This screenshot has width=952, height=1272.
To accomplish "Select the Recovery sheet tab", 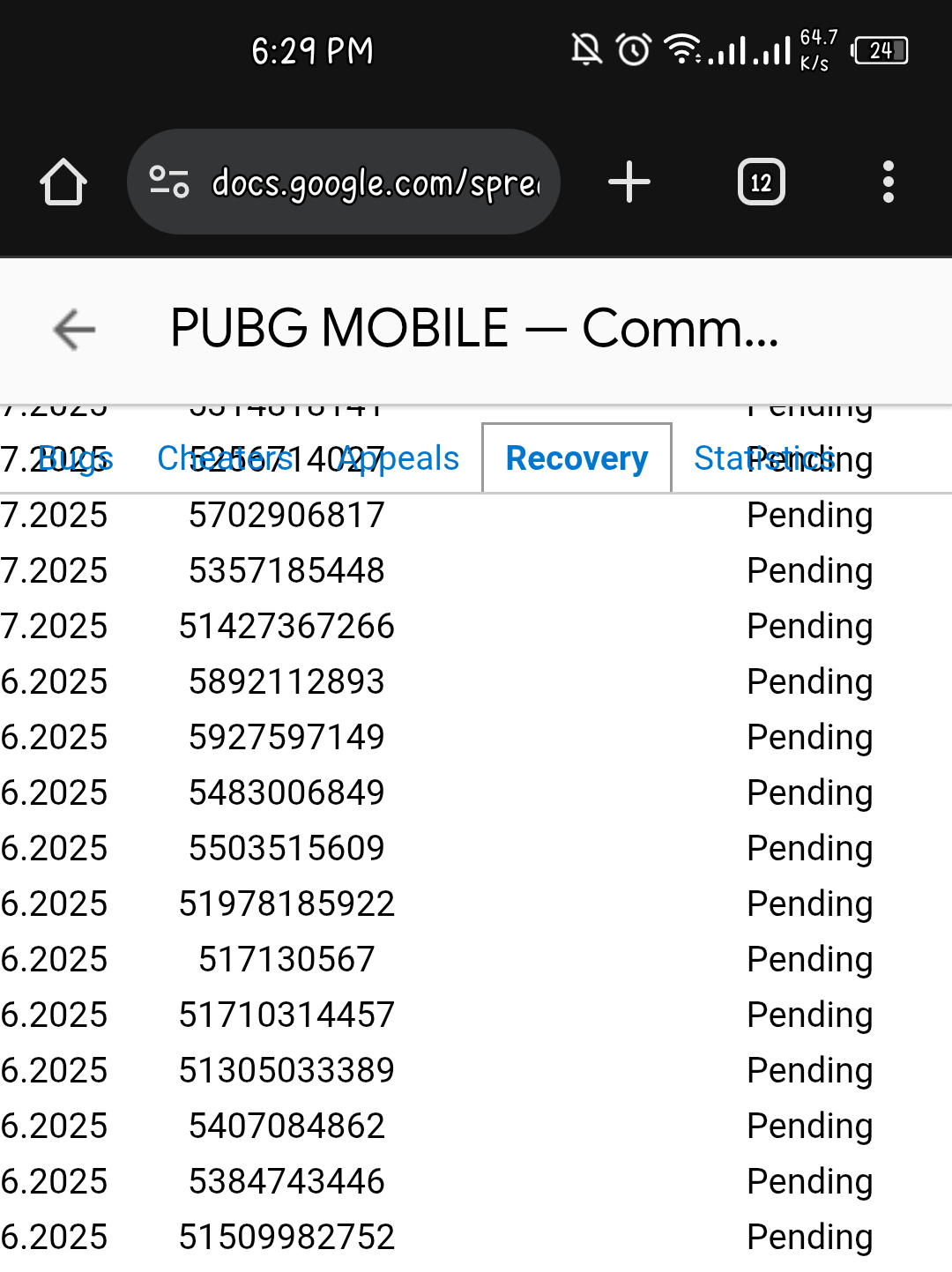I will [x=576, y=458].
